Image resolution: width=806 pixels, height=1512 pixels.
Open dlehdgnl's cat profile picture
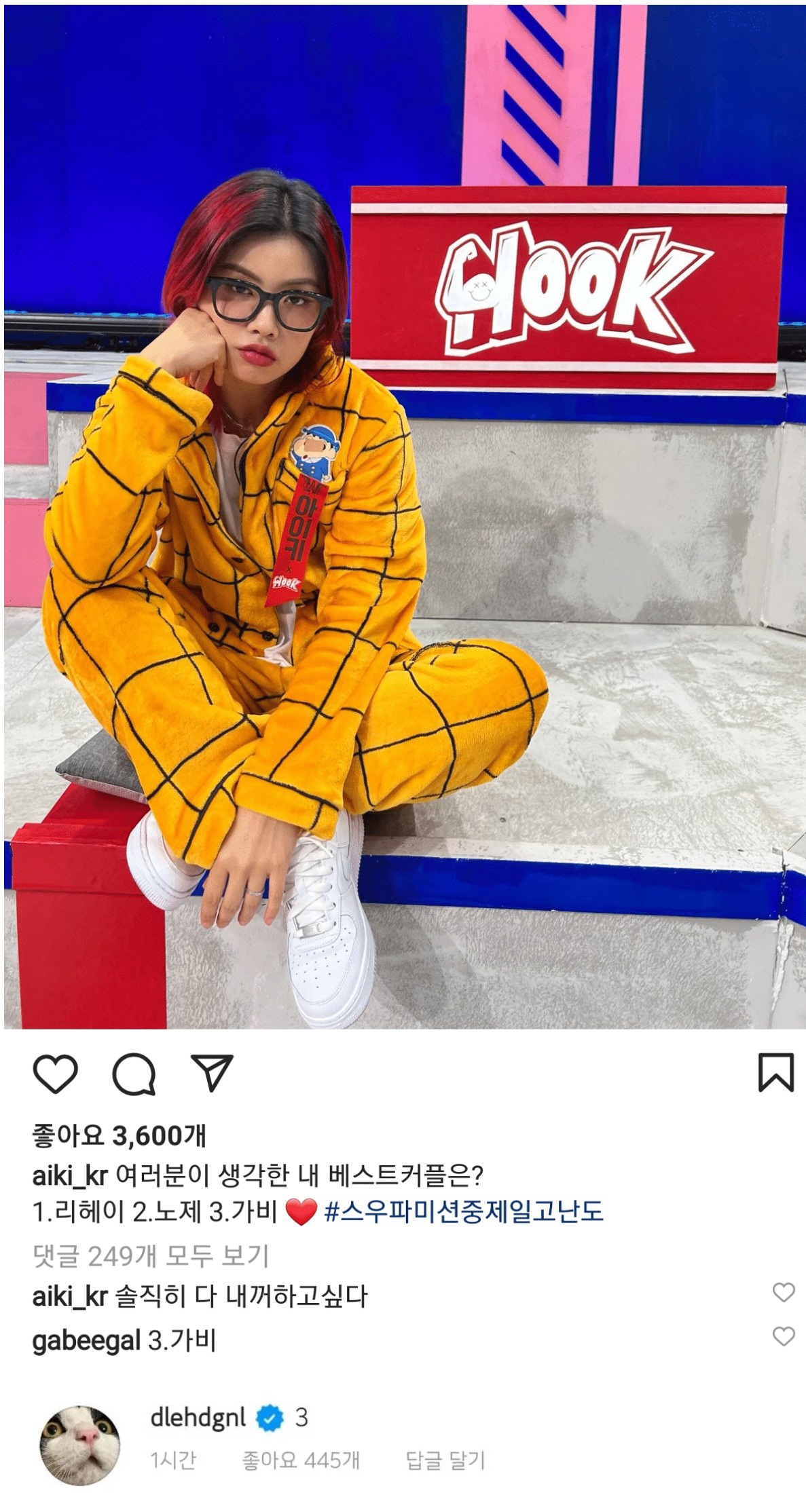[80, 1445]
